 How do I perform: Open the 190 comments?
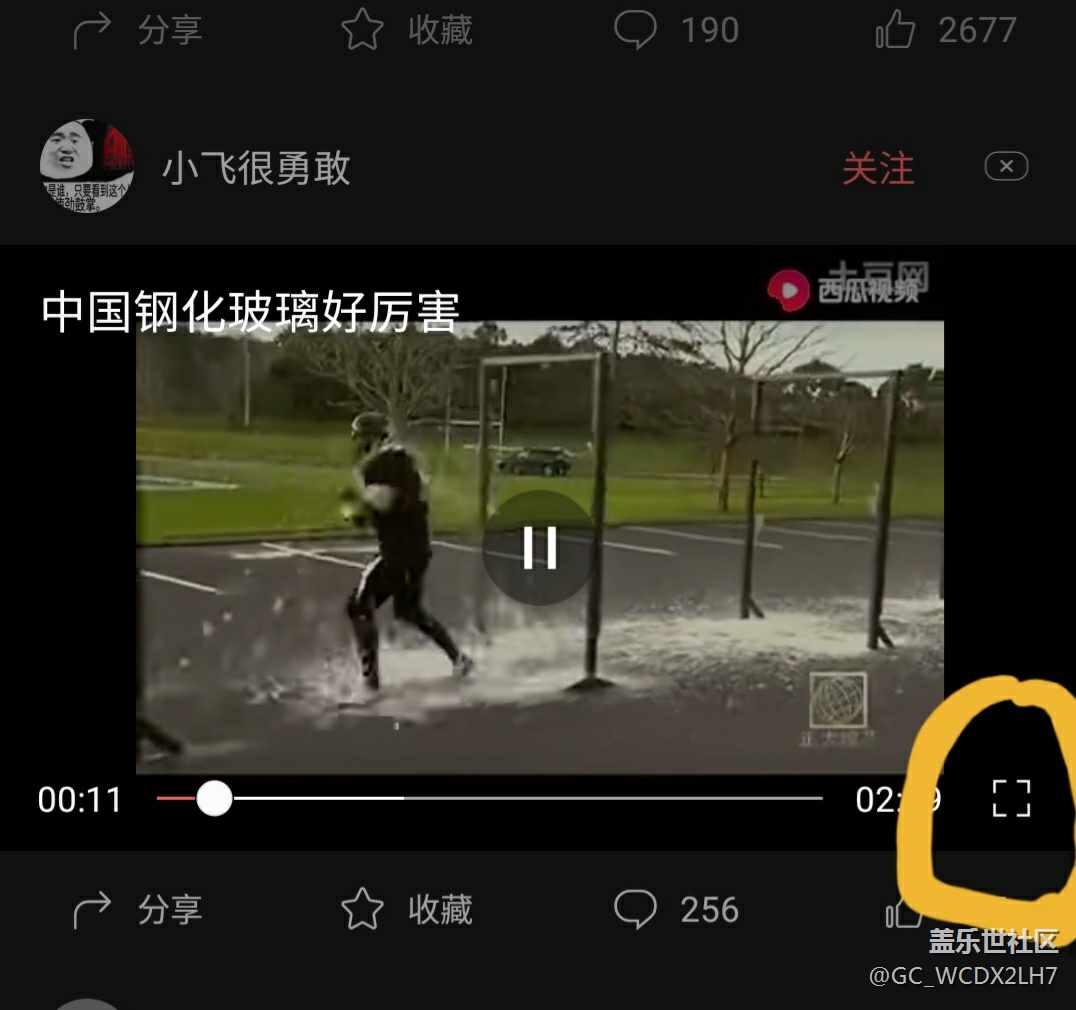[677, 30]
